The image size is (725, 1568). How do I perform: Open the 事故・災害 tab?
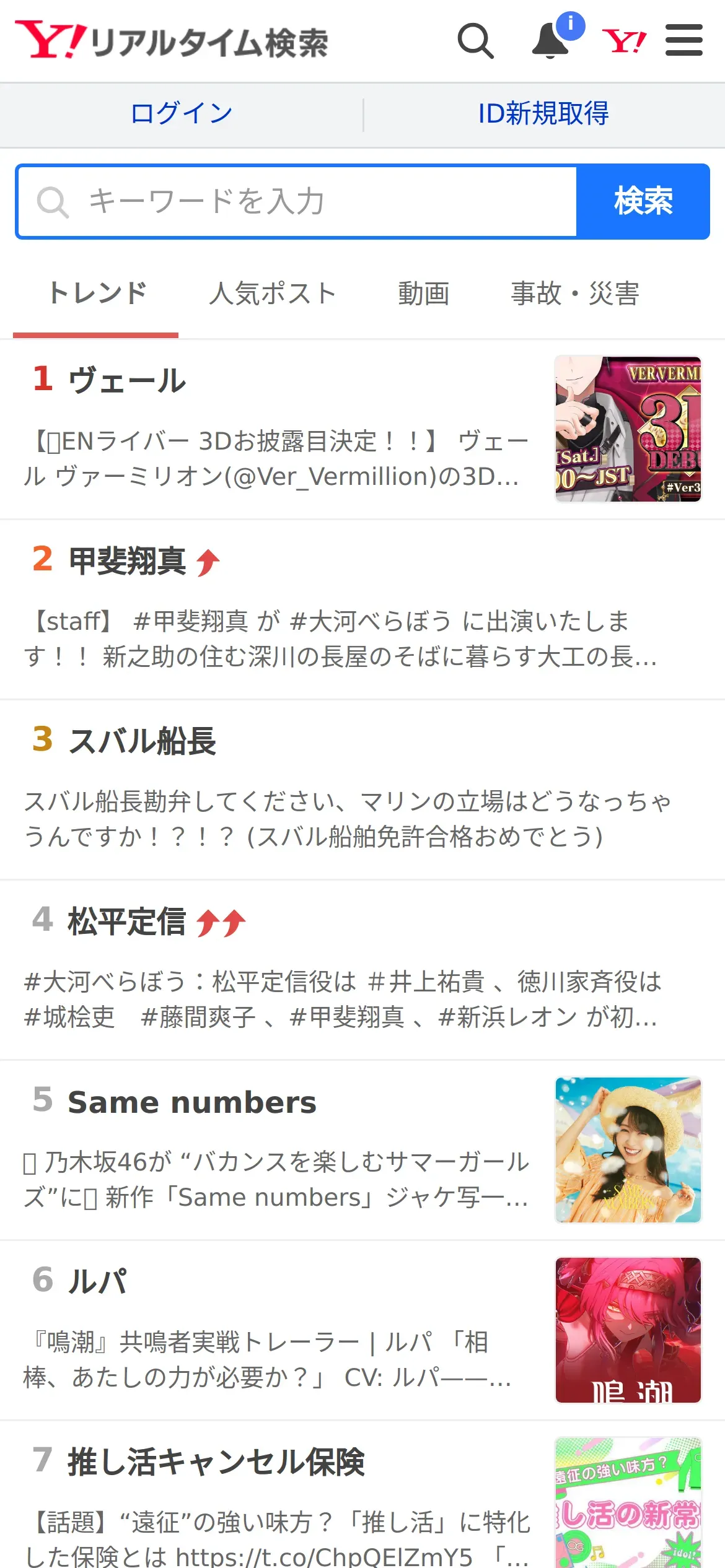coord(574,294)
